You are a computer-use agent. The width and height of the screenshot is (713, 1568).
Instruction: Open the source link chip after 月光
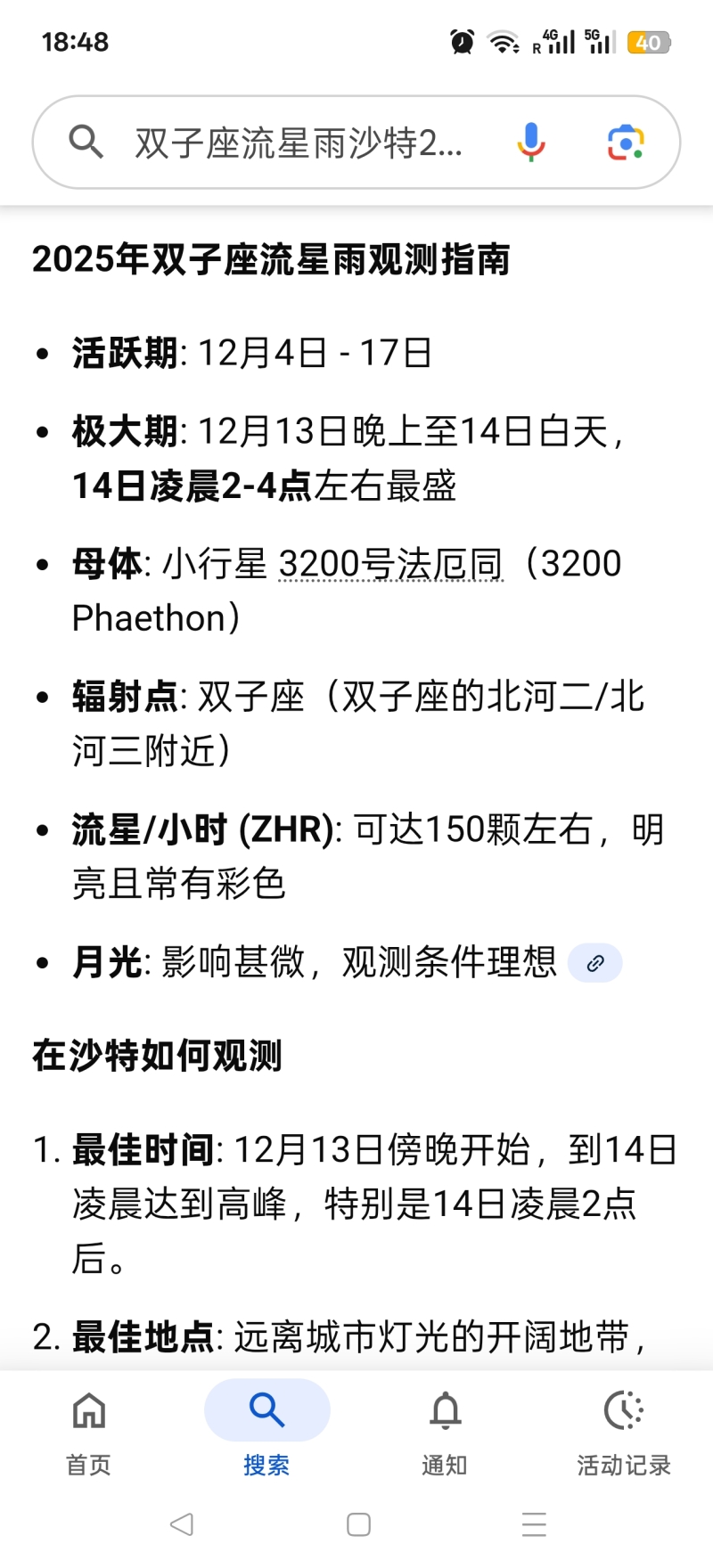(x=595, y=963)
